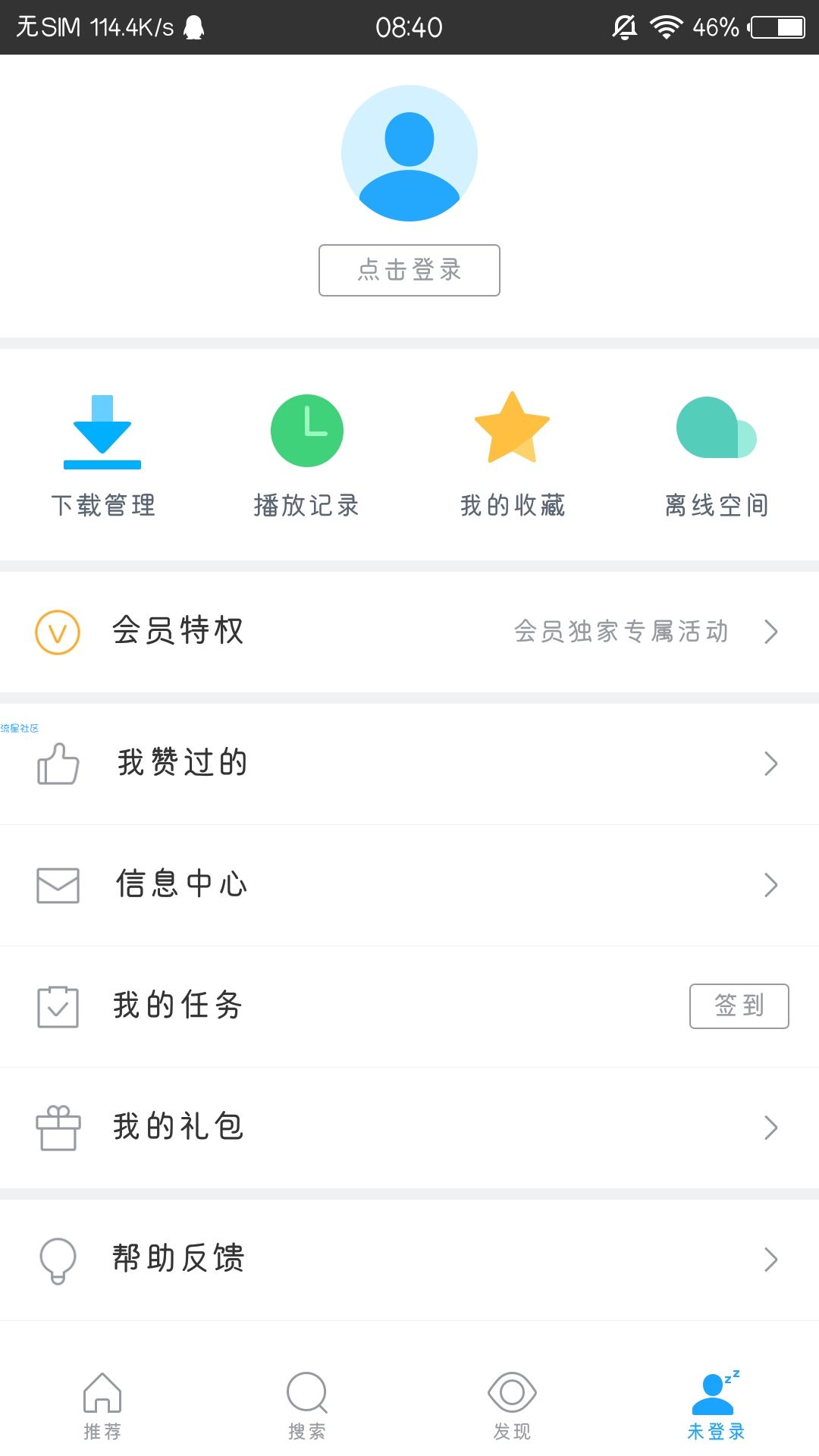Open 帮助反馈 help and feedback
The image size is (819, 1456).
409,1260
